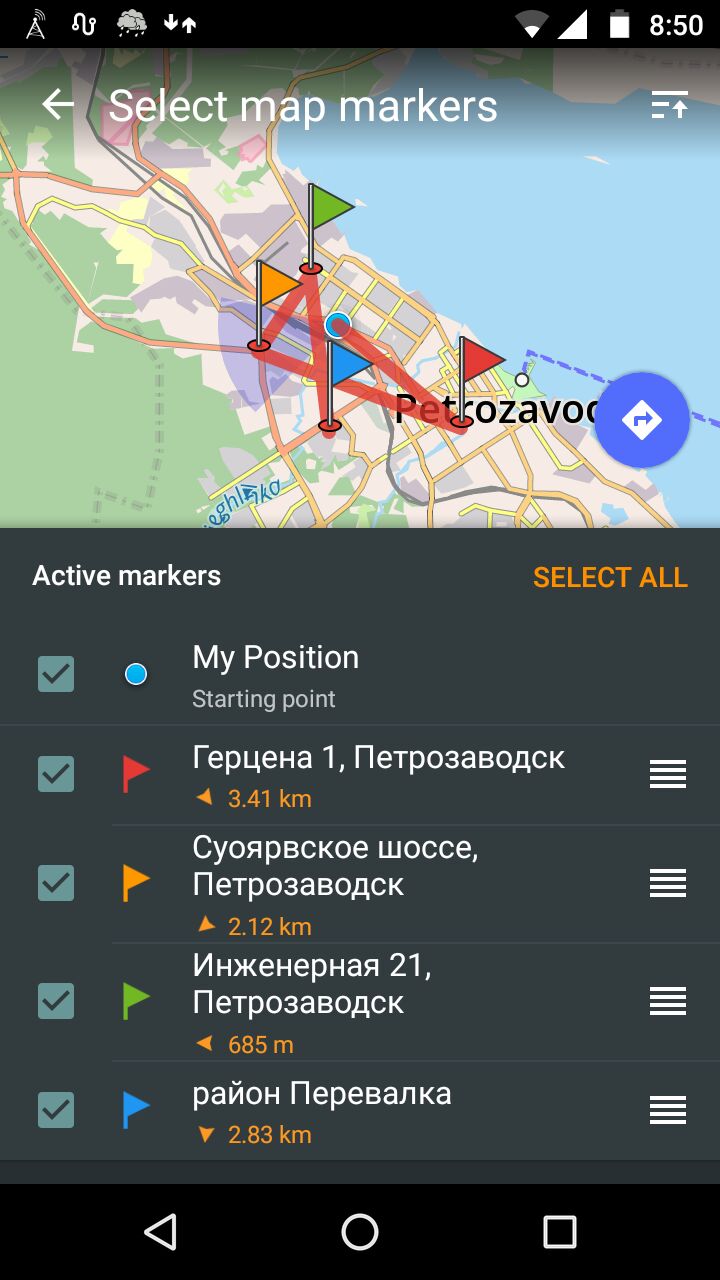Screen dimensions: 720x1280
Task: Open the sort markers icon
Action: pyautogui.click(x=669, y=105)
